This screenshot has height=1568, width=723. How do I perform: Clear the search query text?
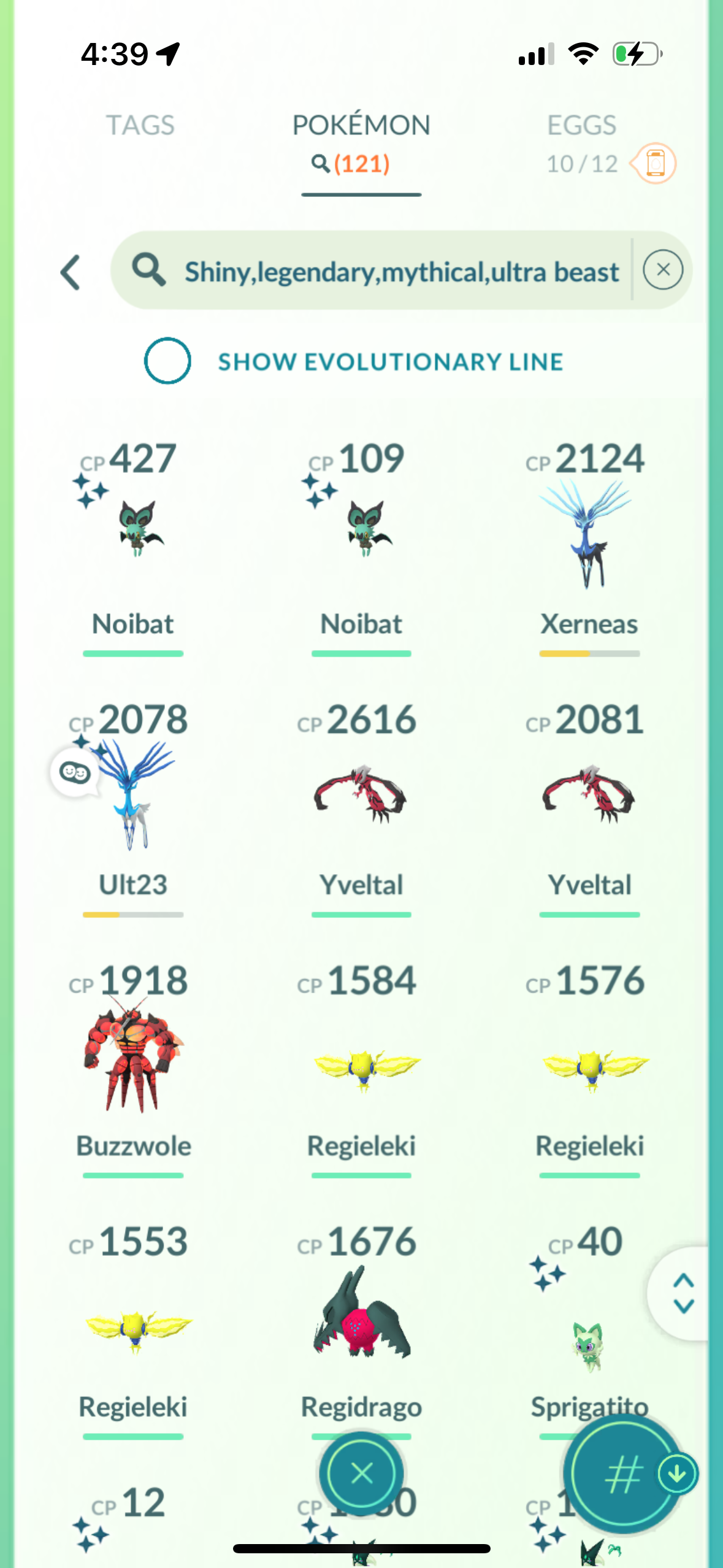point(662,270)
